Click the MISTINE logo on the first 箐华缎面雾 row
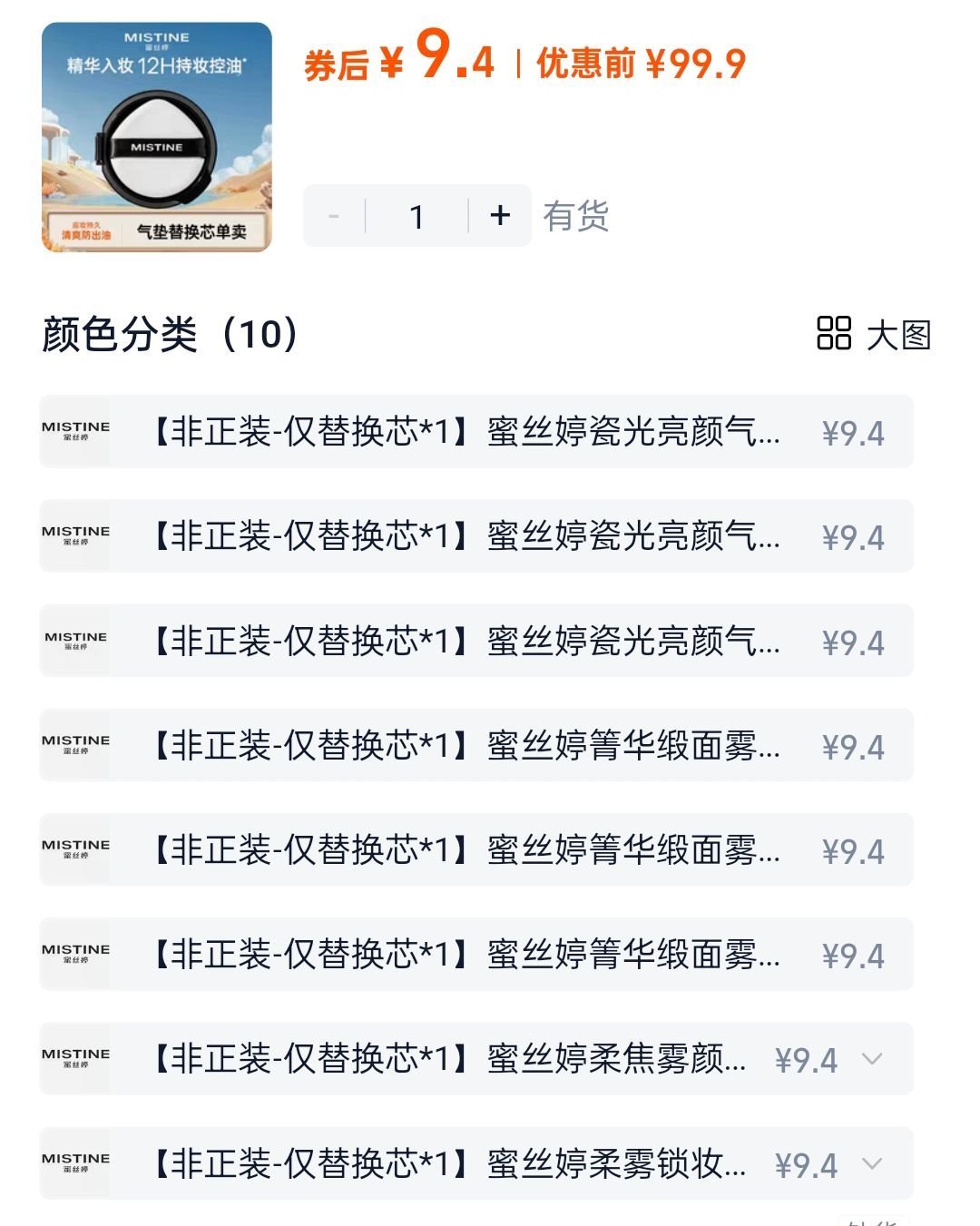 (x=76, y=746)
